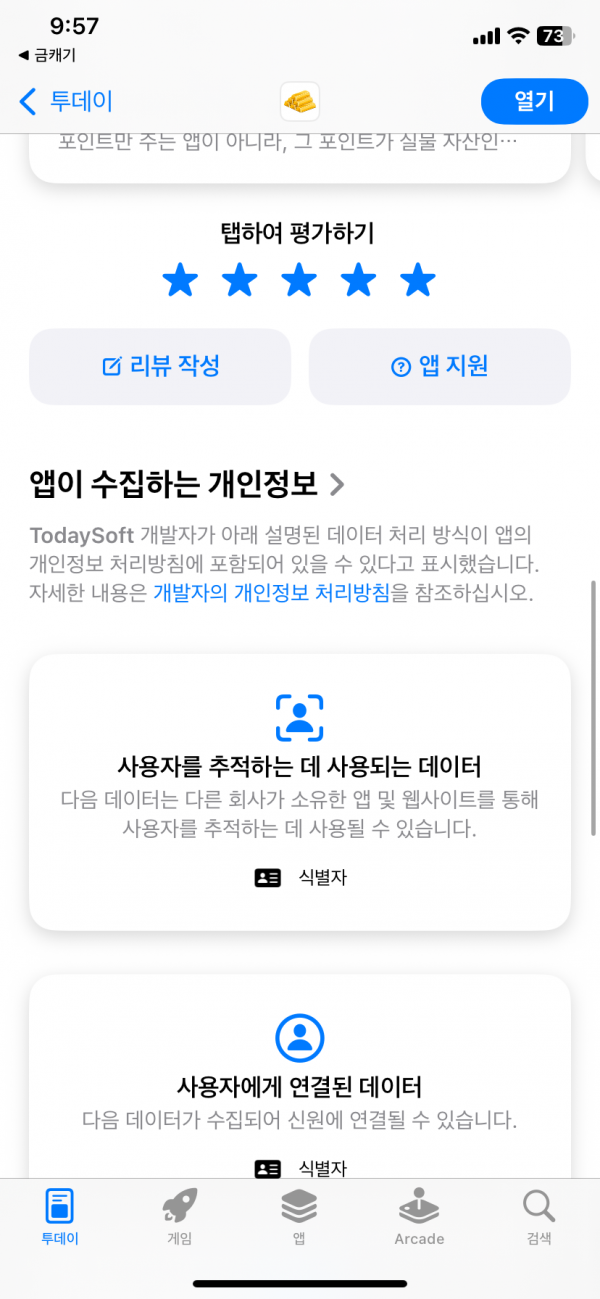Viewport: 600px width, 1299px height.
Task: Go back to 투데이
Action: coord(65,101)
